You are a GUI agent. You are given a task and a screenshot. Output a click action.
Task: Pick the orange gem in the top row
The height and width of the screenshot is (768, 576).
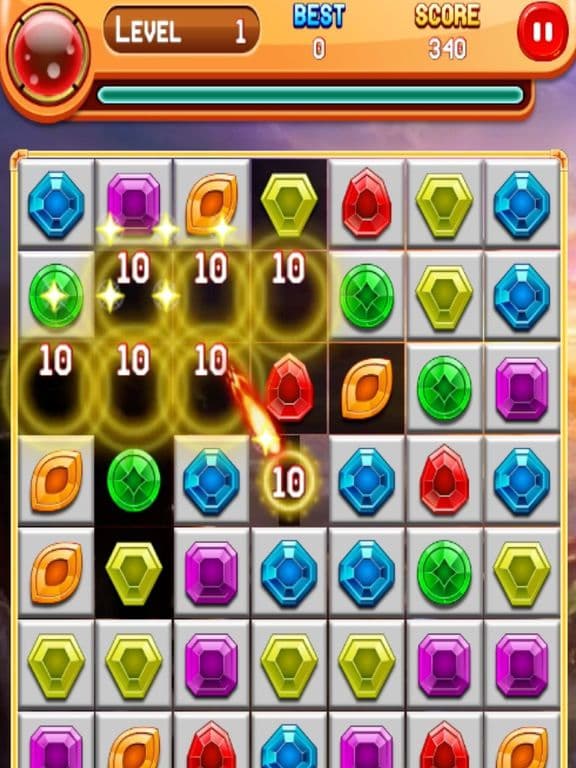[212, 204]
